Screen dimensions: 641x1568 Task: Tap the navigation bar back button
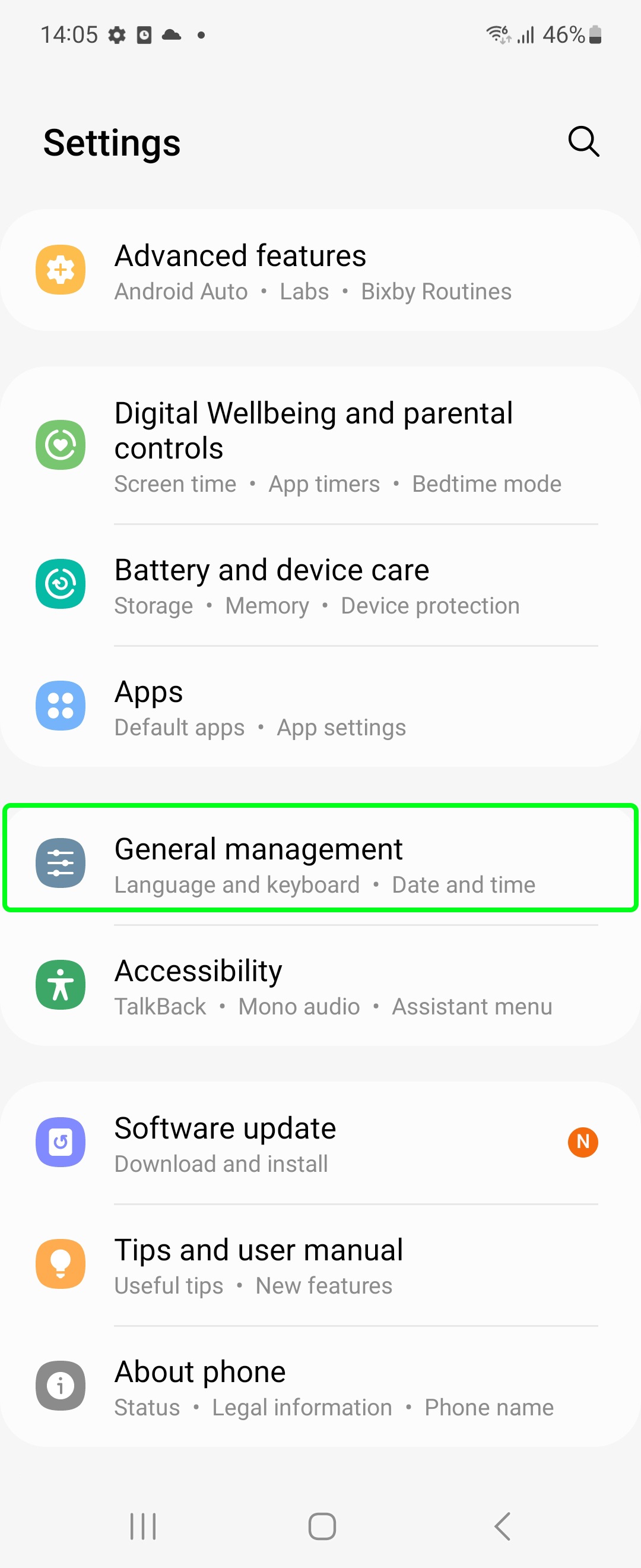pyautogui.click(x=502, y=1526)
